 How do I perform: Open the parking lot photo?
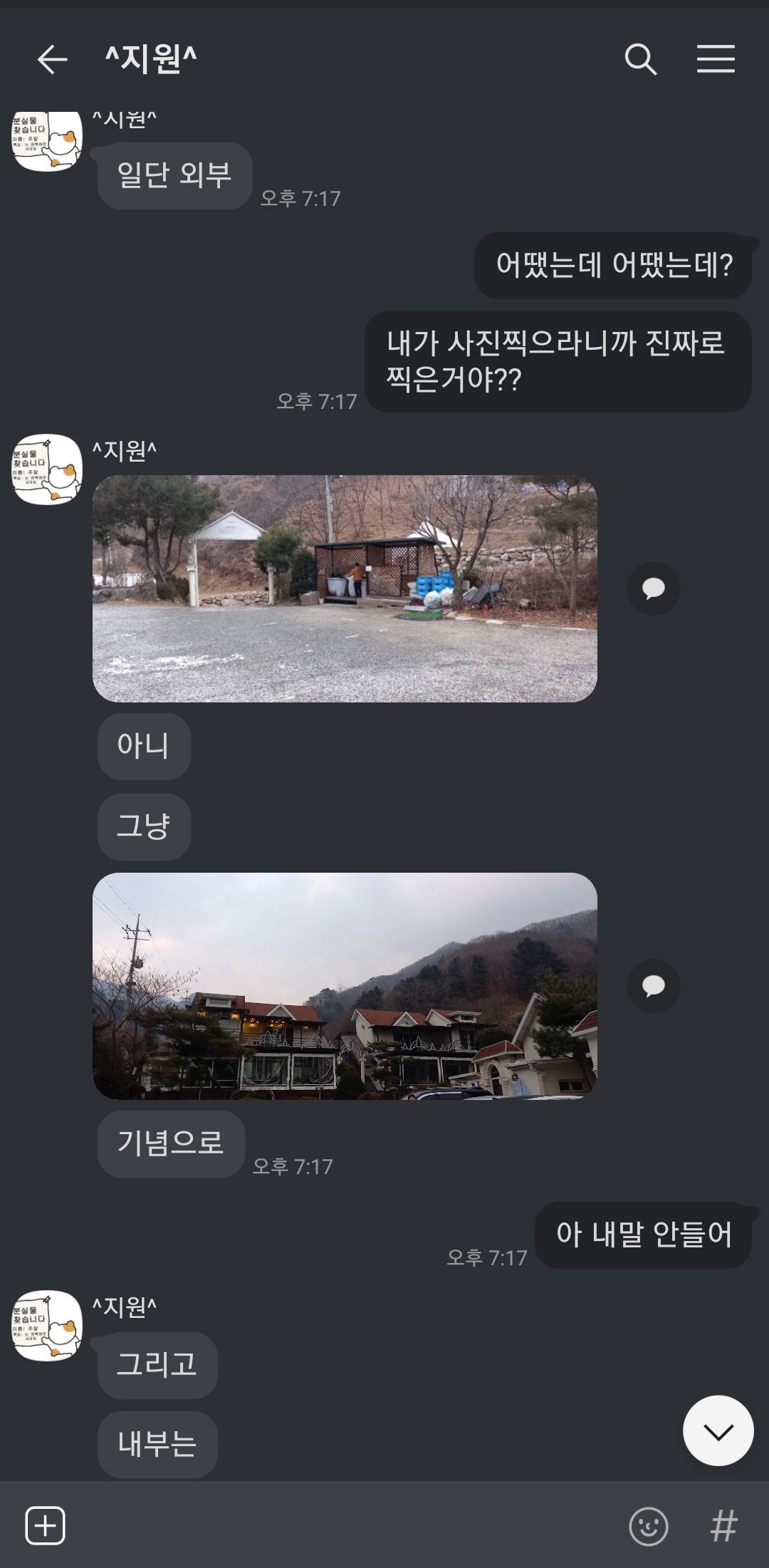pos(345,588)
